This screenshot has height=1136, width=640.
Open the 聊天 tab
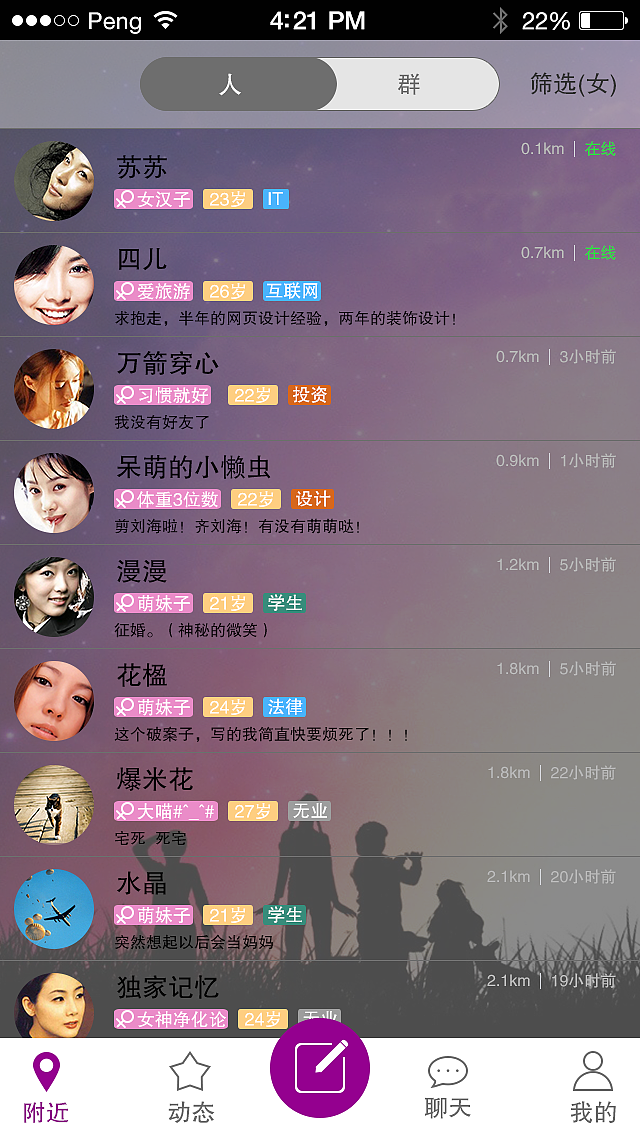(447, 1087)
